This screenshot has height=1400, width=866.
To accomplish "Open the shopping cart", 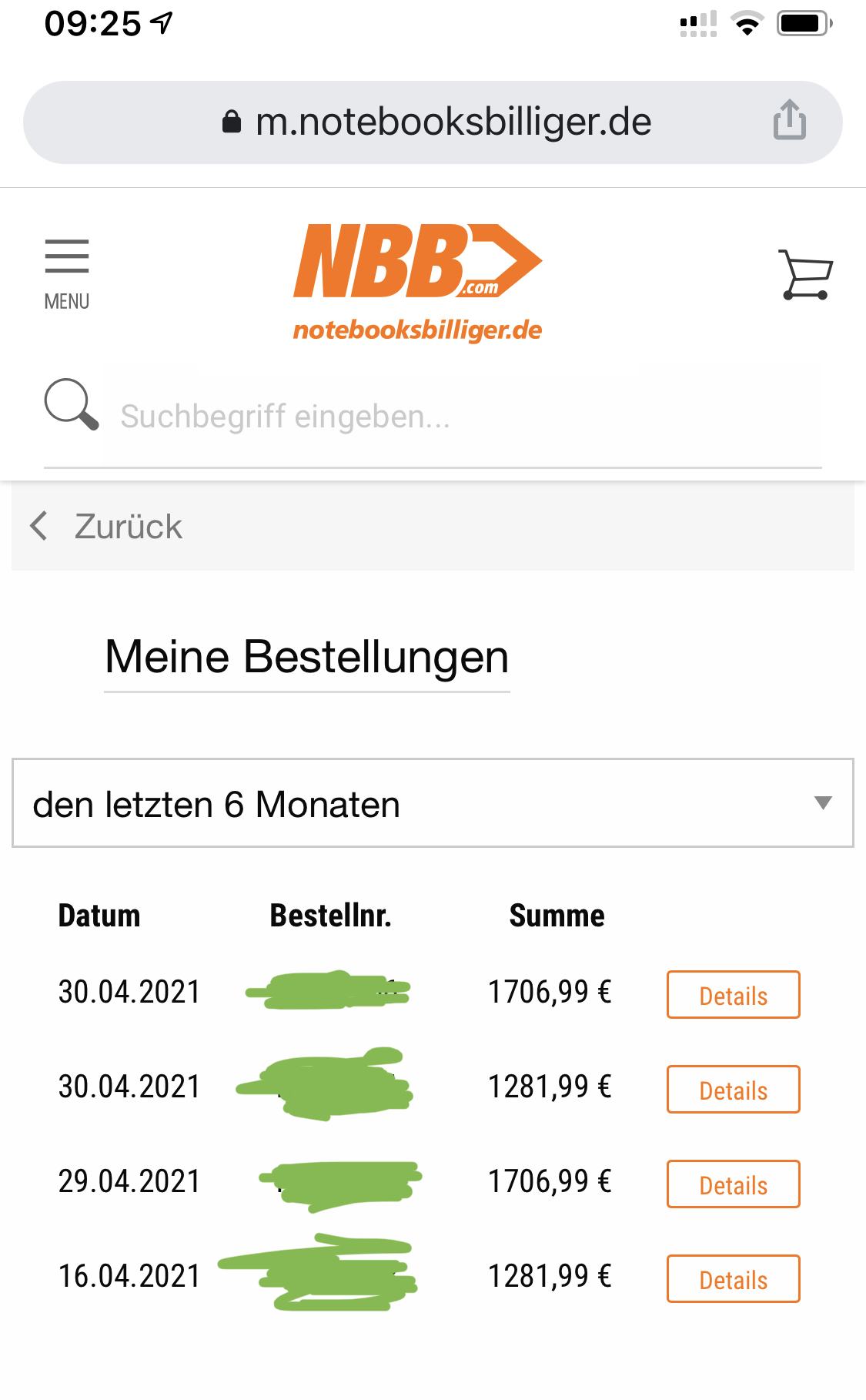I will [806, 274].
